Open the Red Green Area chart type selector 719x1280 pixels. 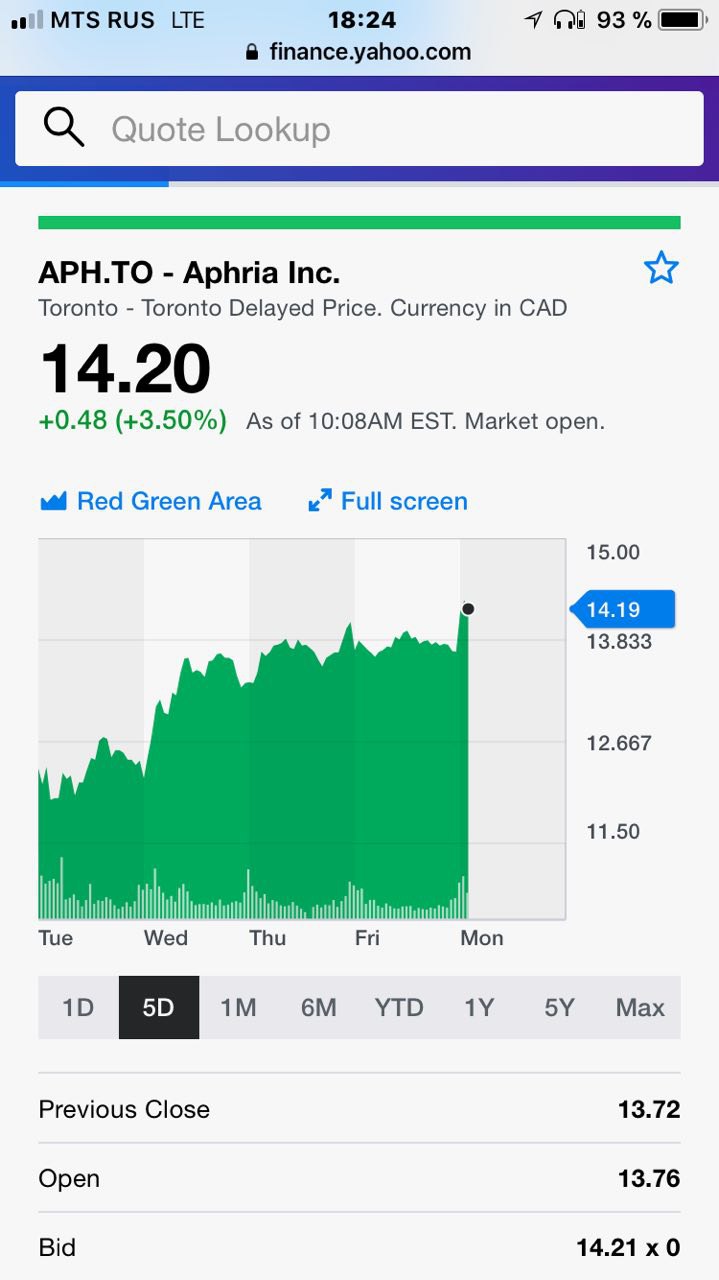pyautogui.click(x=150, y=501)
